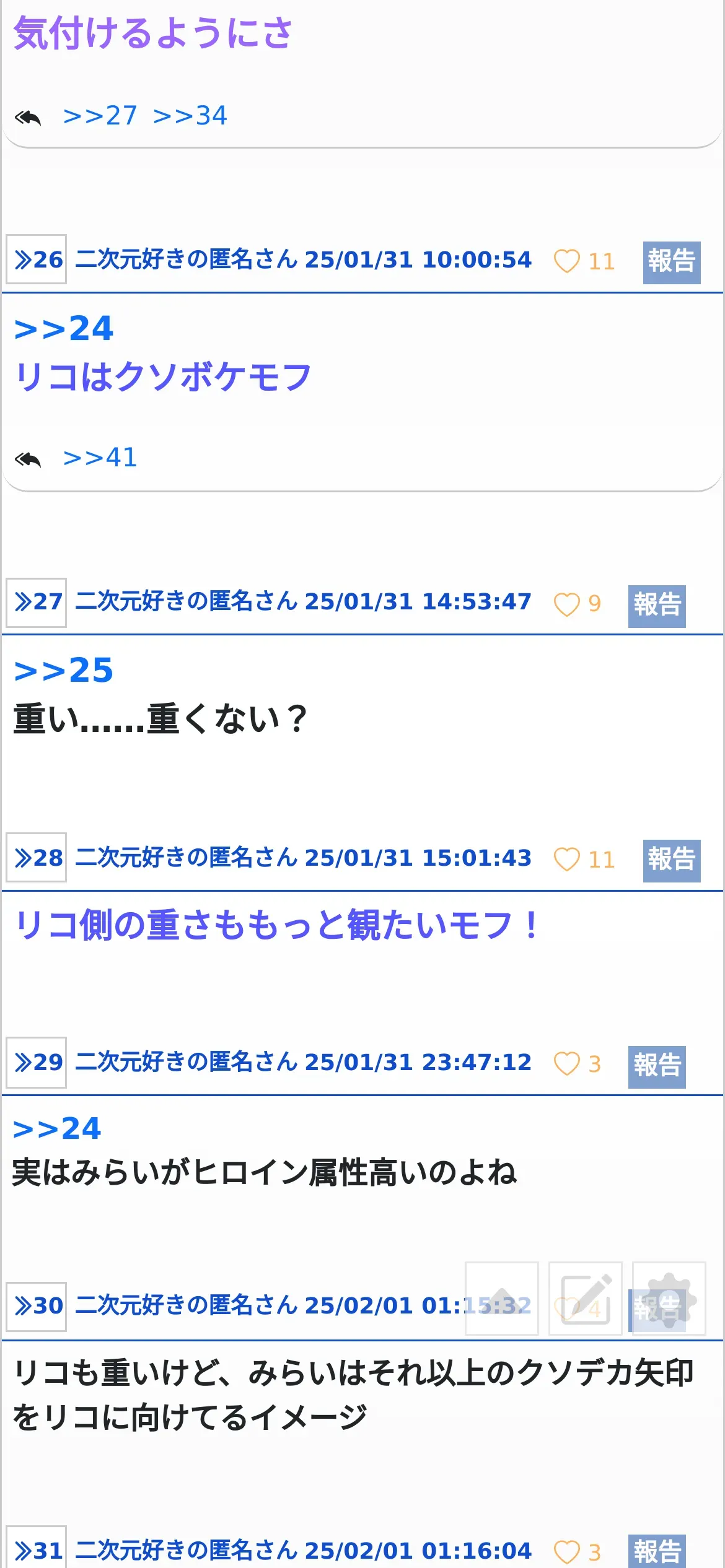Open reply link >>41
This screenshot has width=725, height=1568.
pyautogui.click(x=100, y=458)
